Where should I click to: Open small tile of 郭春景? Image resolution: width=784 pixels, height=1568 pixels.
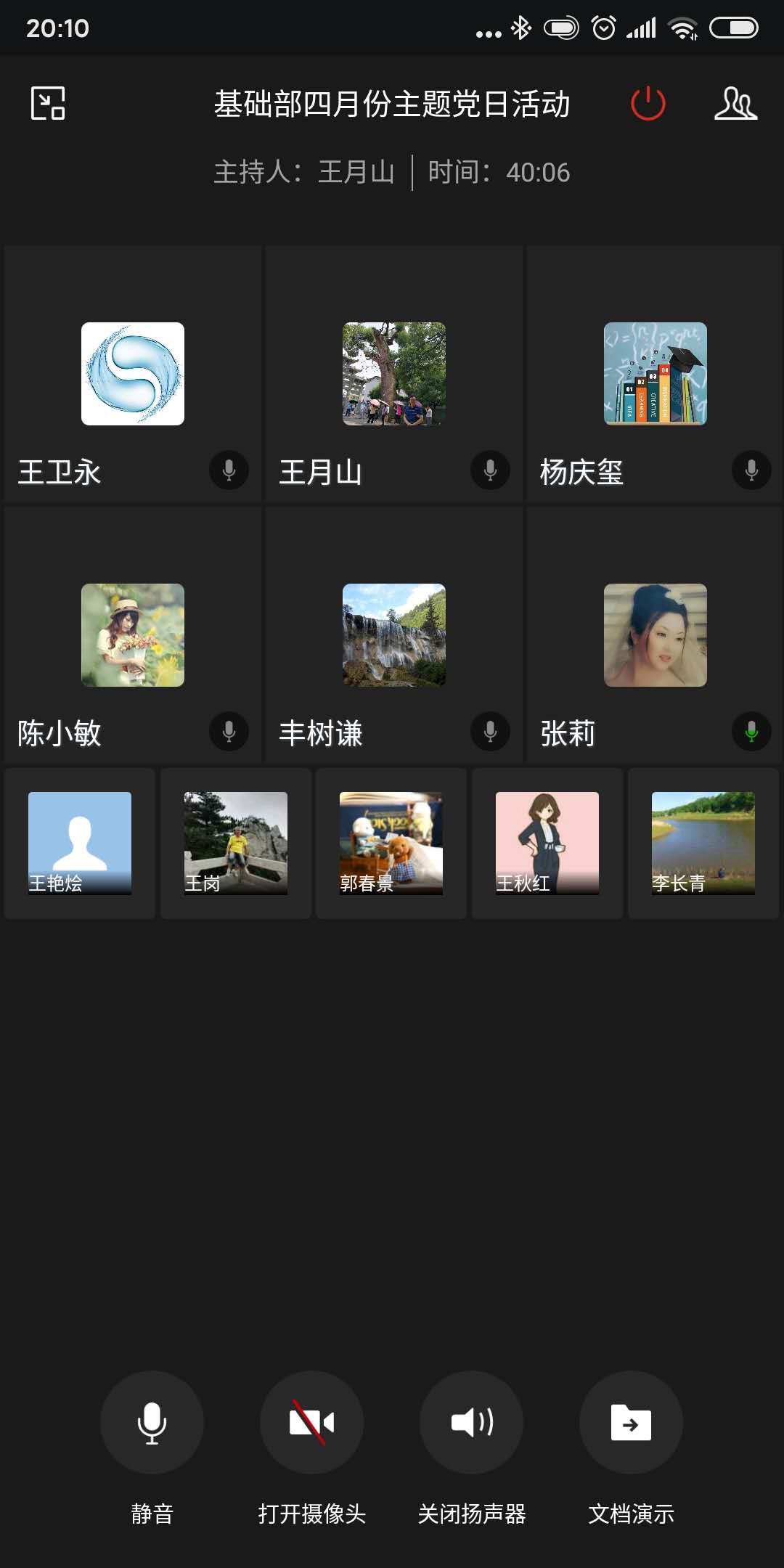[x=391, y=843]
